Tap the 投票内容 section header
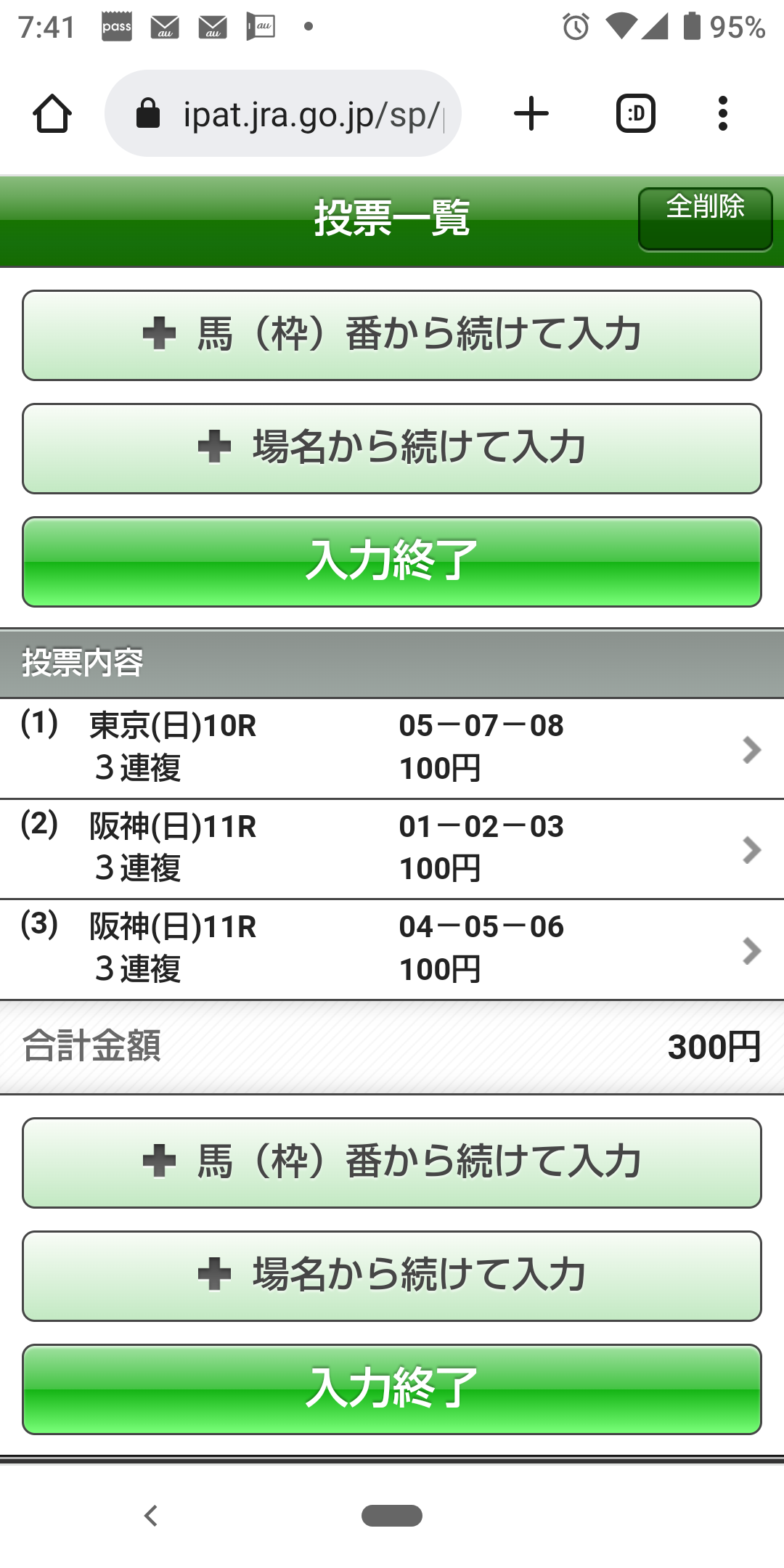Screen dimensions: 784x1568 pos(392,661)
